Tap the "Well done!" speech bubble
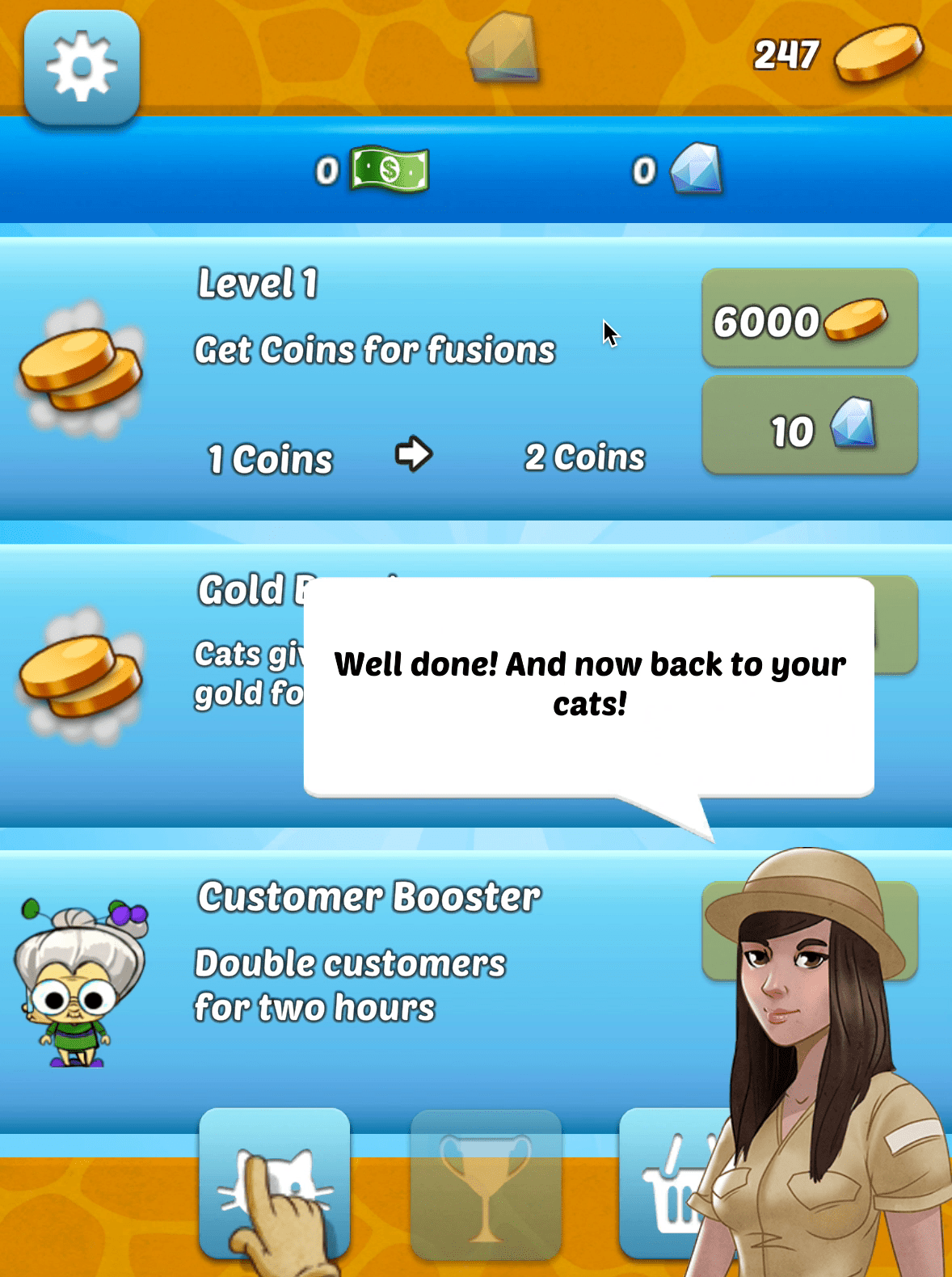952x1277 pixels. pos(588,687)
